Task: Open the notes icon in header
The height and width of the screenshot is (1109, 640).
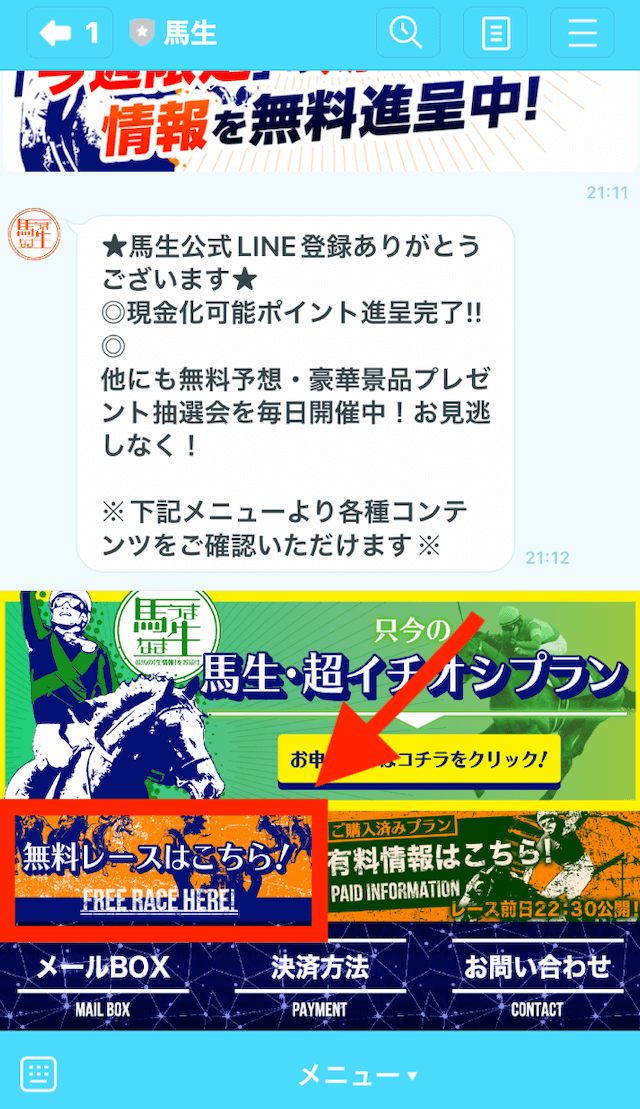Action: click(495, 33)
